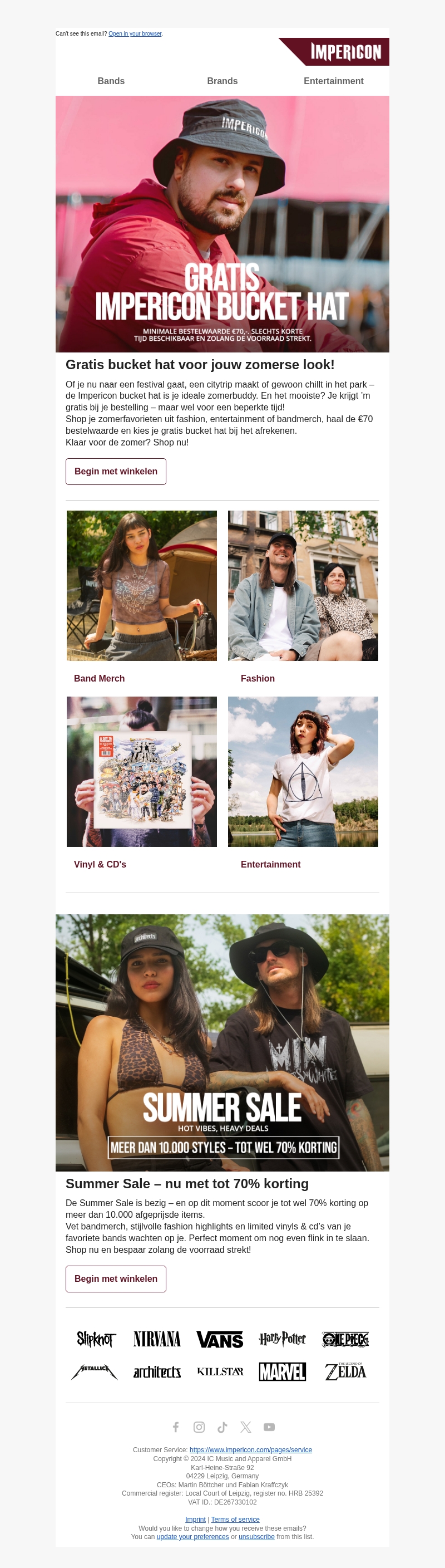Open the Terms of service link
The width and height of the screenshot is (445, 1568).
click(x=235, y=1520)
